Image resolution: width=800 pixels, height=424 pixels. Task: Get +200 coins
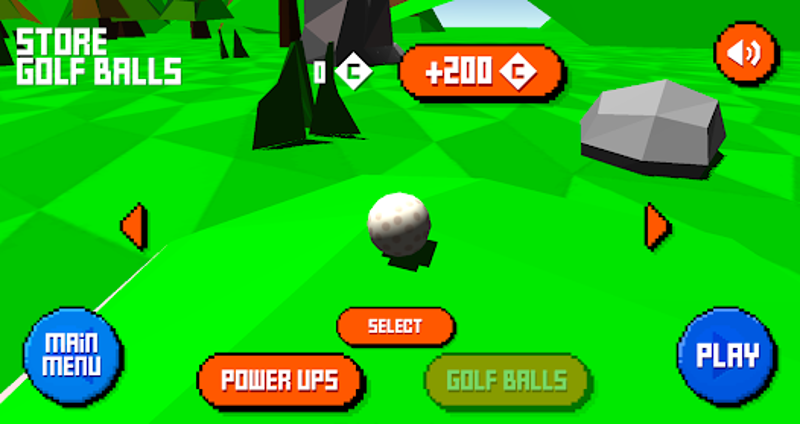pos(481,72)
